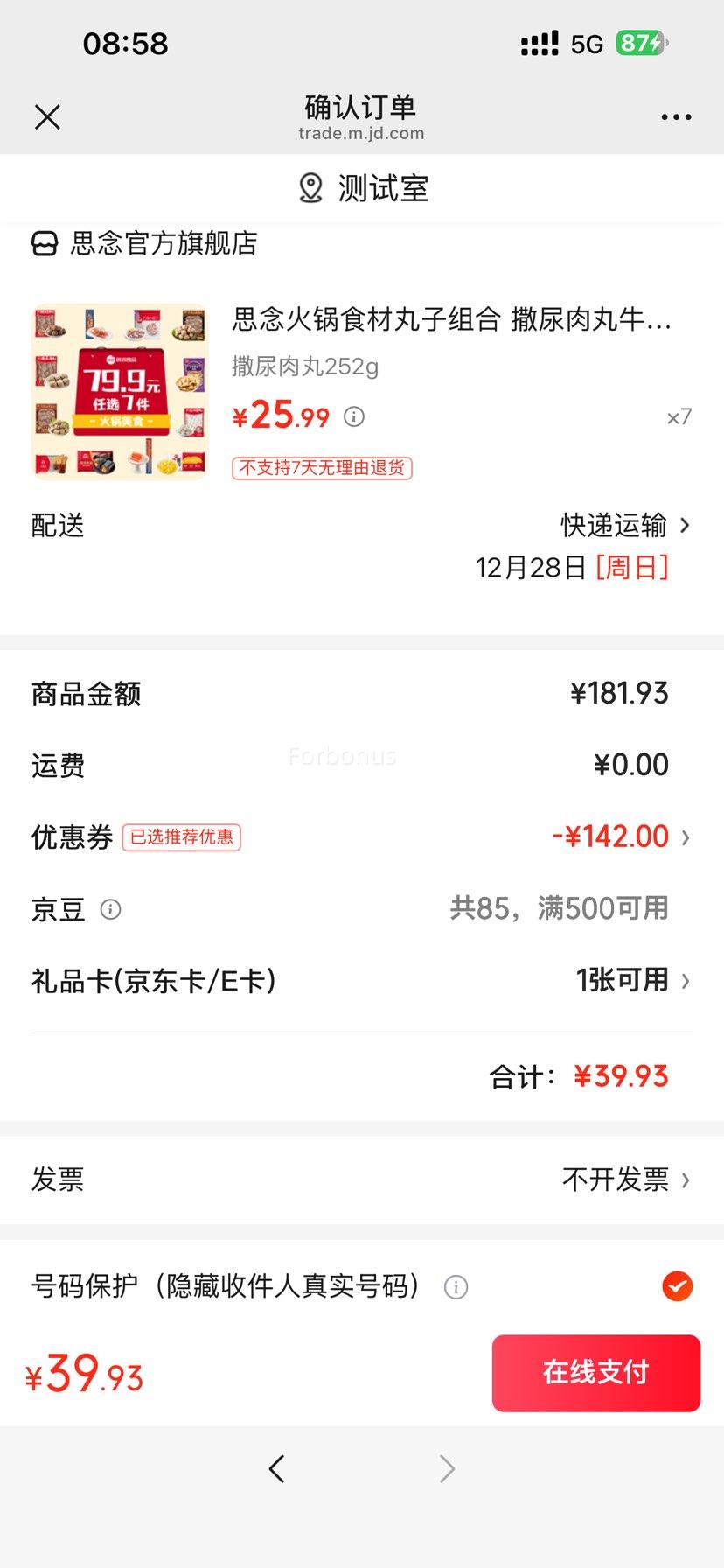Open the store icon for 思念官方旗舰店
Screen dimensions: 724x1568
click(x=44, y=245)
